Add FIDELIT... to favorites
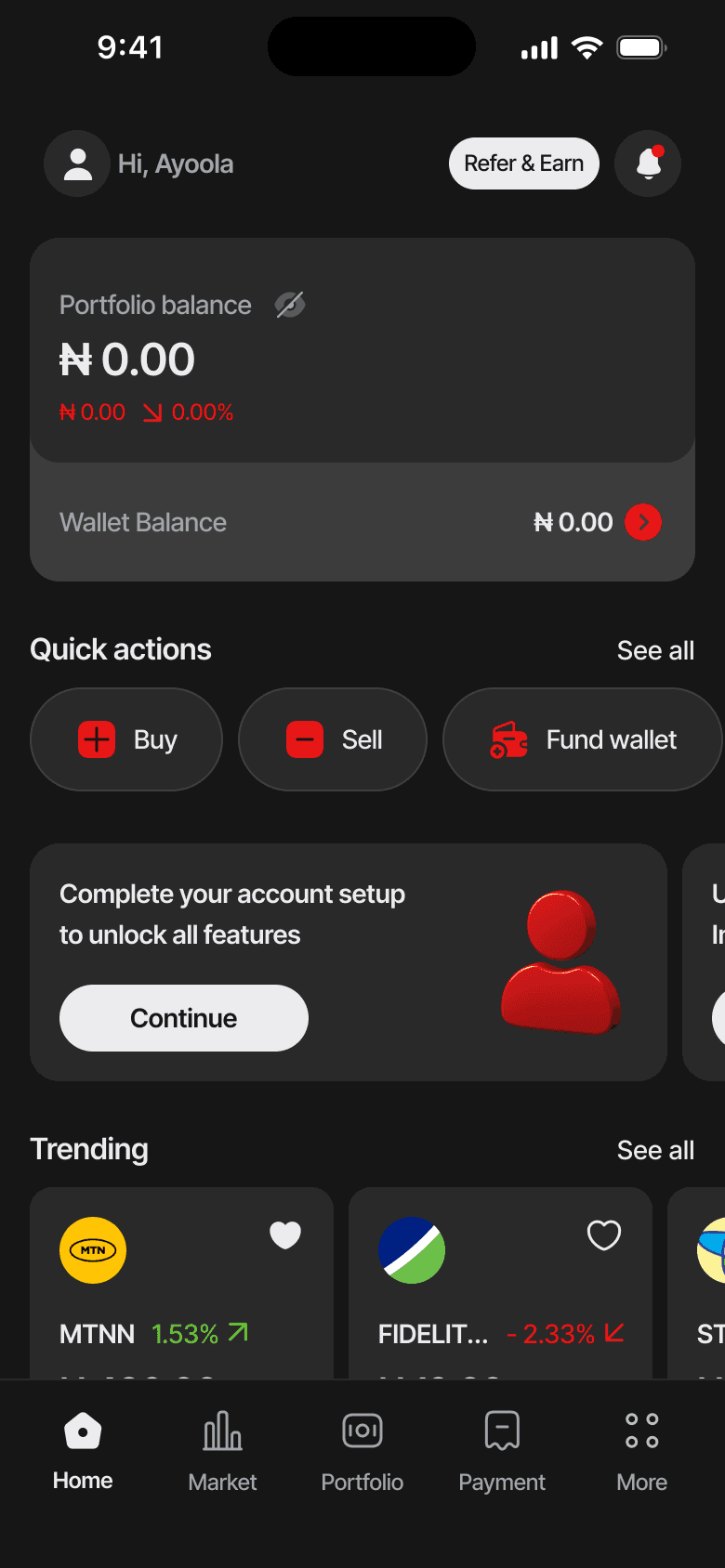This screenshot has height=1568, width=725. 604,1235
